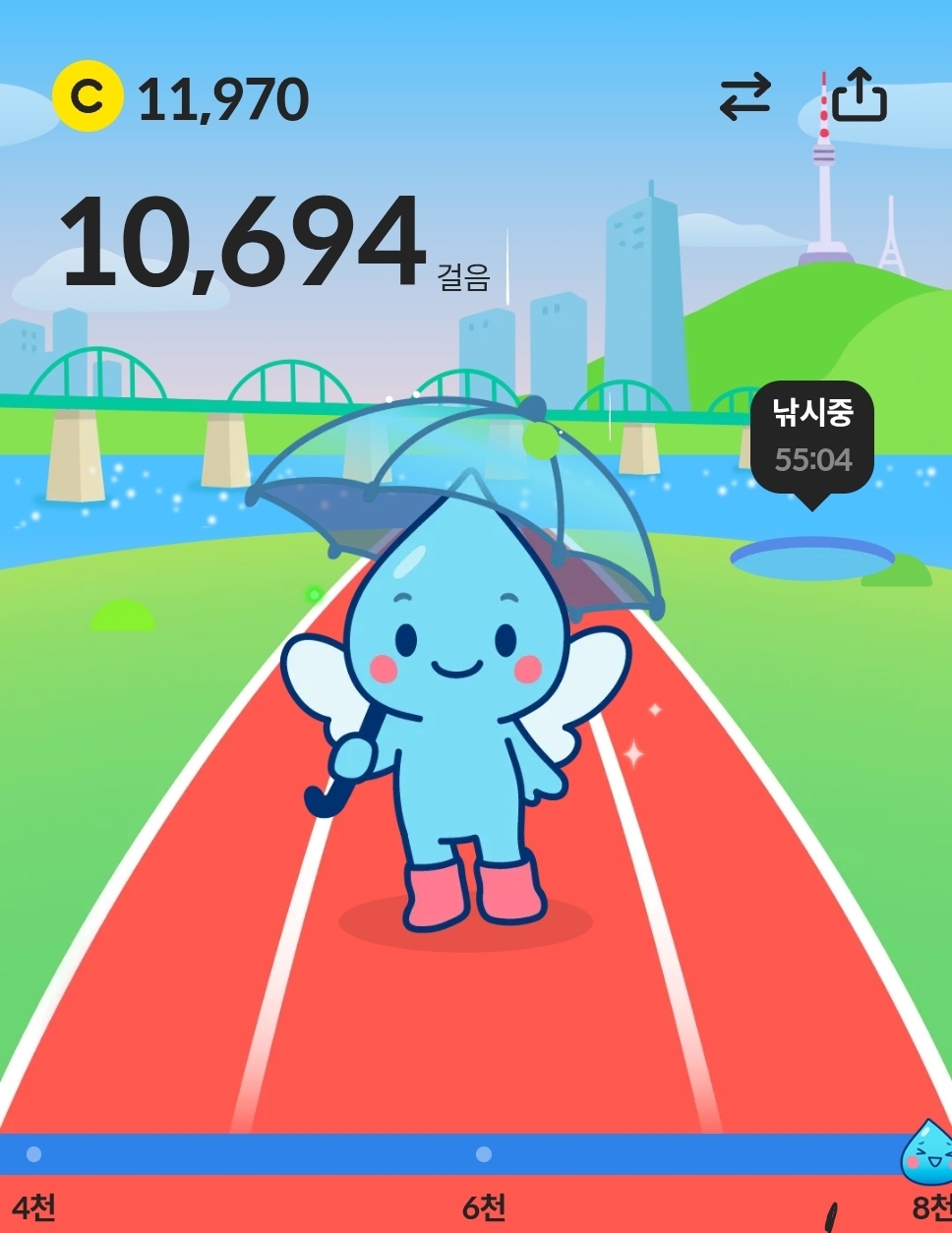The width and height of the screenshot is (952, 1233).
Task: Tap the water drop character with the umbrella
Action: (455, 708)
